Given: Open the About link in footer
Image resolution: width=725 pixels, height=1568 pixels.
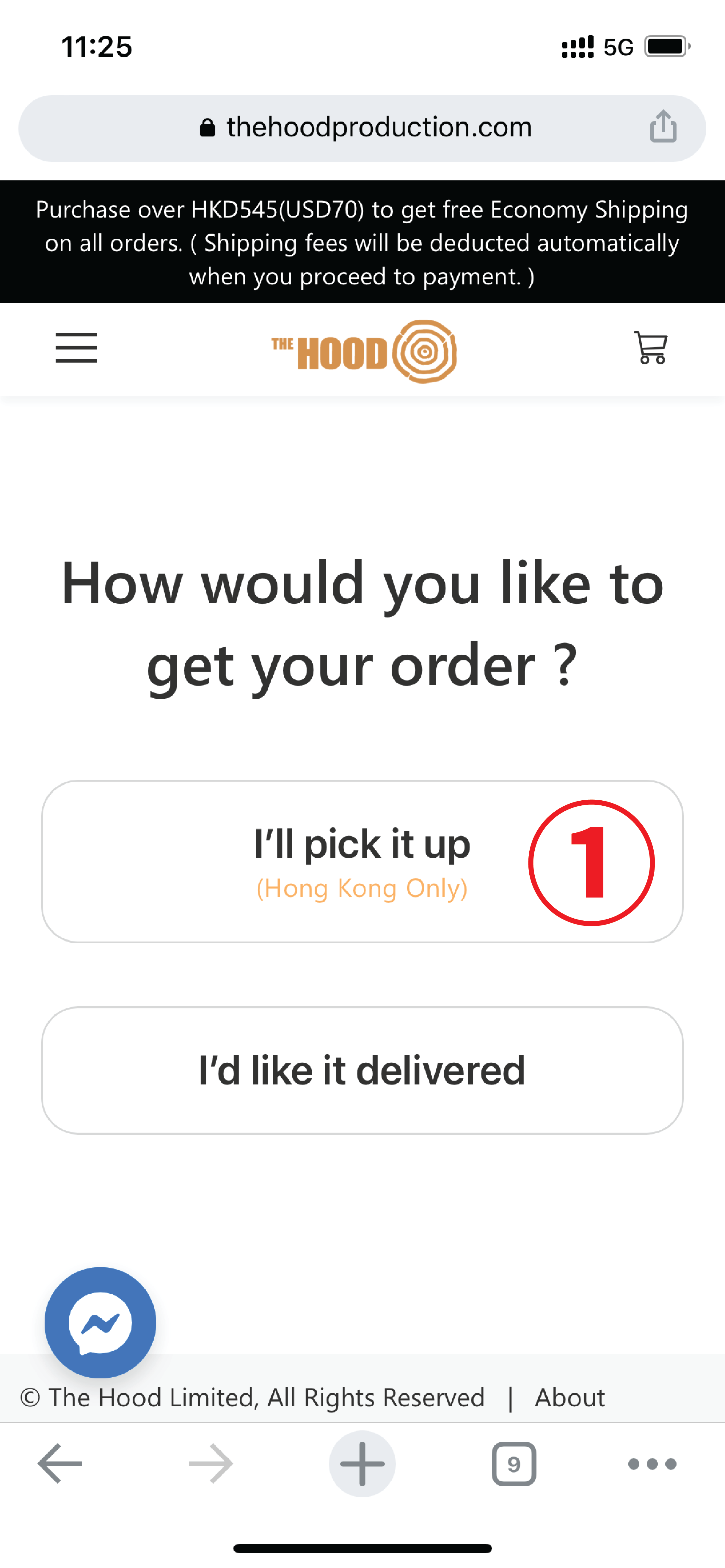Looking at the screenshot, I should 570,1398.
